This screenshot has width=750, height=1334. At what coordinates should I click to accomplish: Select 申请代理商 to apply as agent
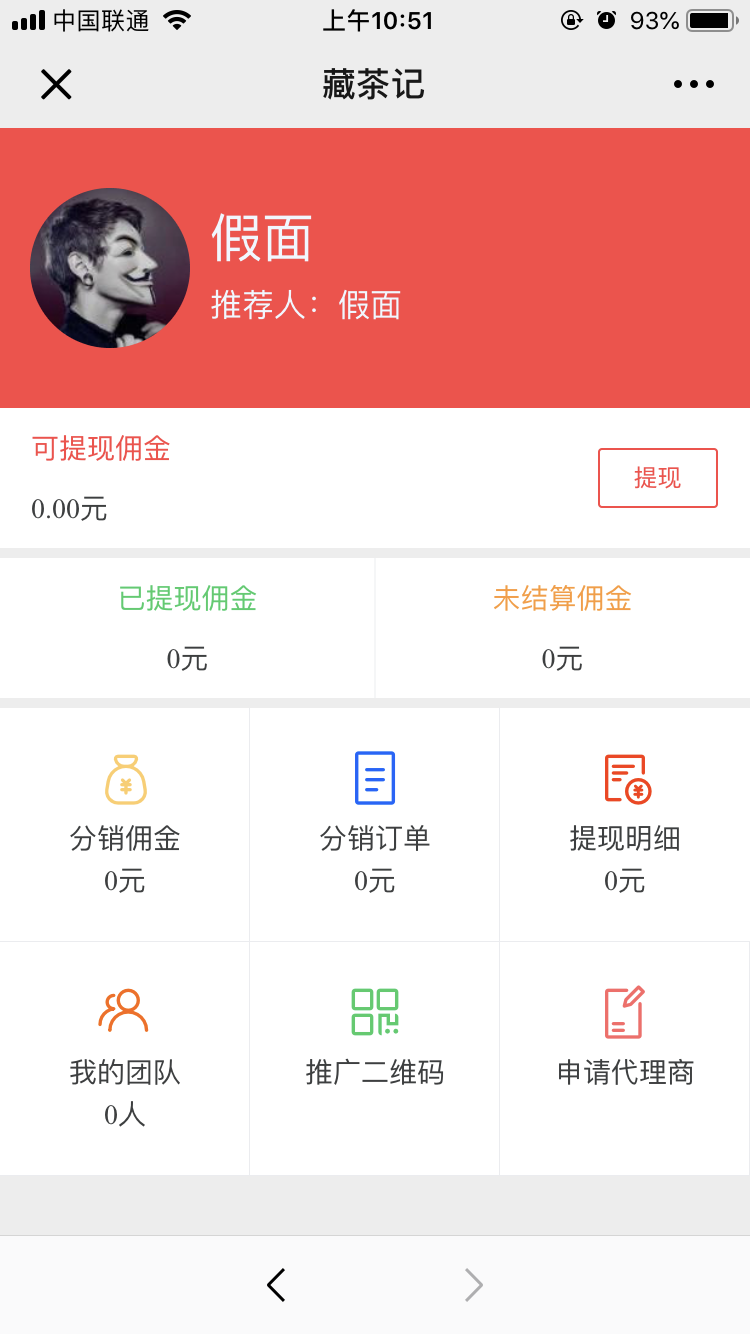[x=625, y=1058]
